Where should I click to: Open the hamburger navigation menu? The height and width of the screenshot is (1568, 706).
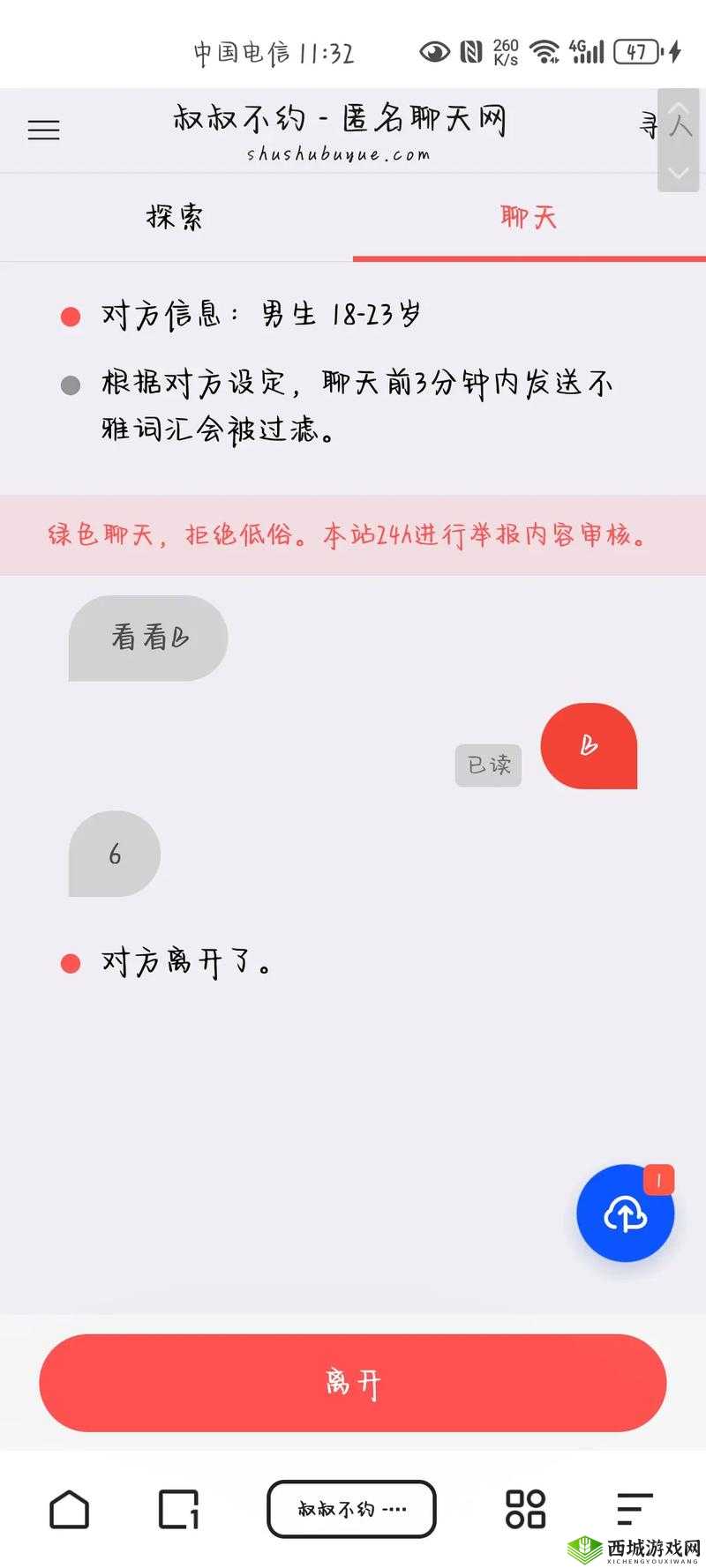point(43,130)
